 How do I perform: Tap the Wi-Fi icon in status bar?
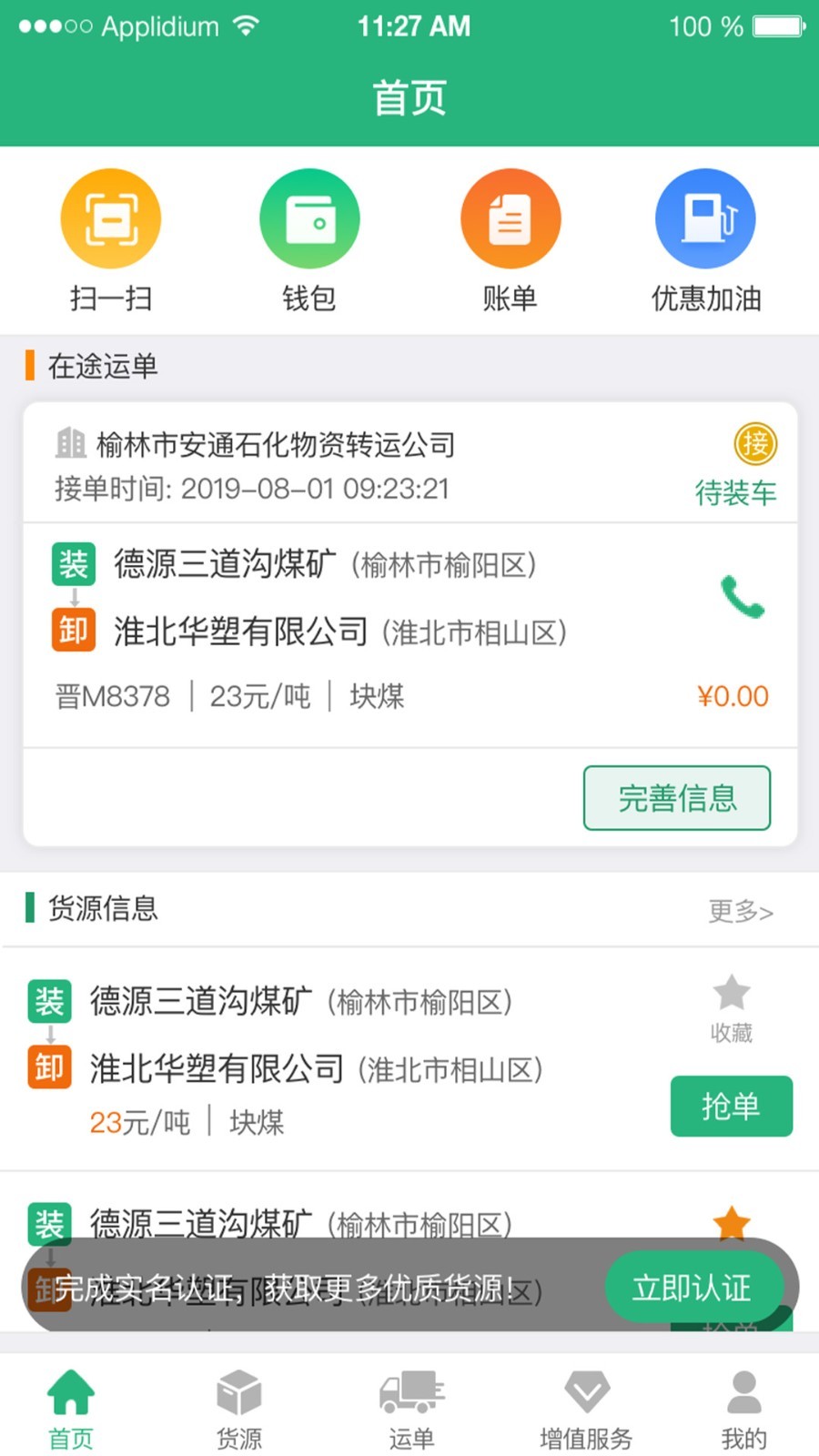244,25
